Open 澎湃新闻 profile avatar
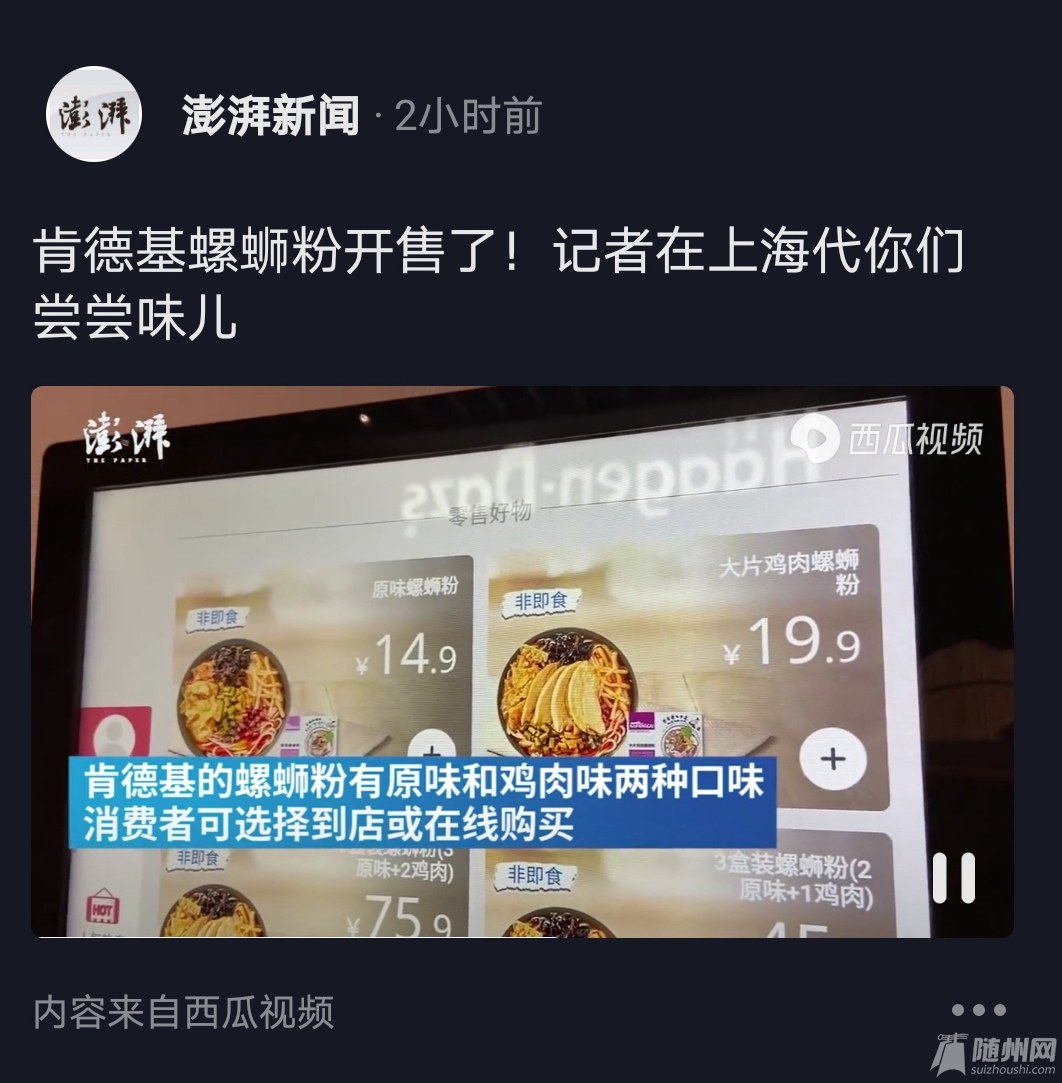 click(x=94, y=114)
